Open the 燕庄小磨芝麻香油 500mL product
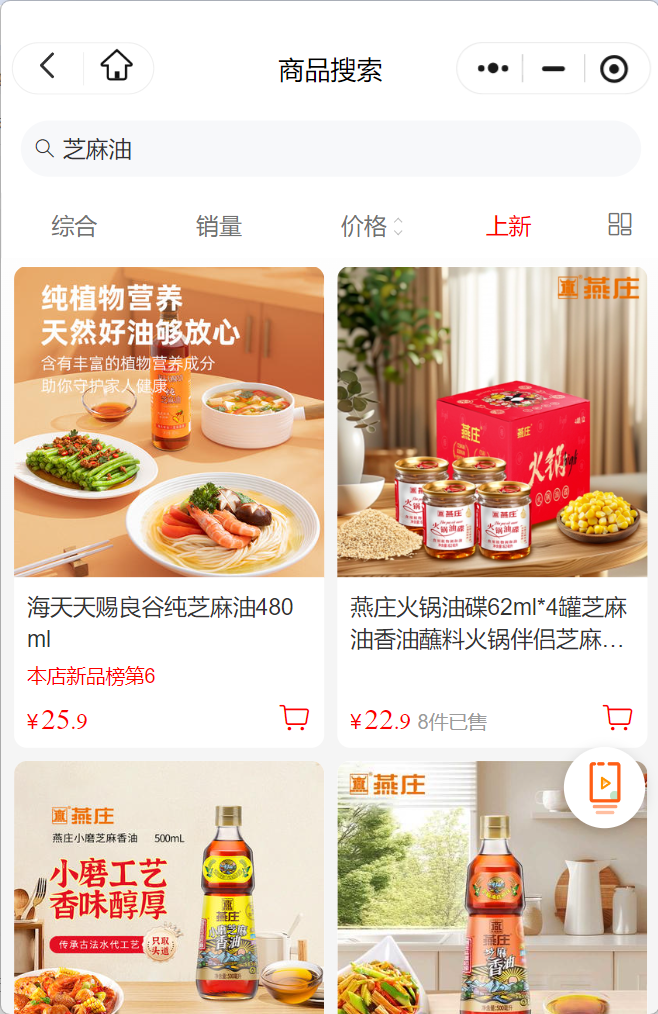This screenshot has width=658, height=1014. tap(169, 890)
